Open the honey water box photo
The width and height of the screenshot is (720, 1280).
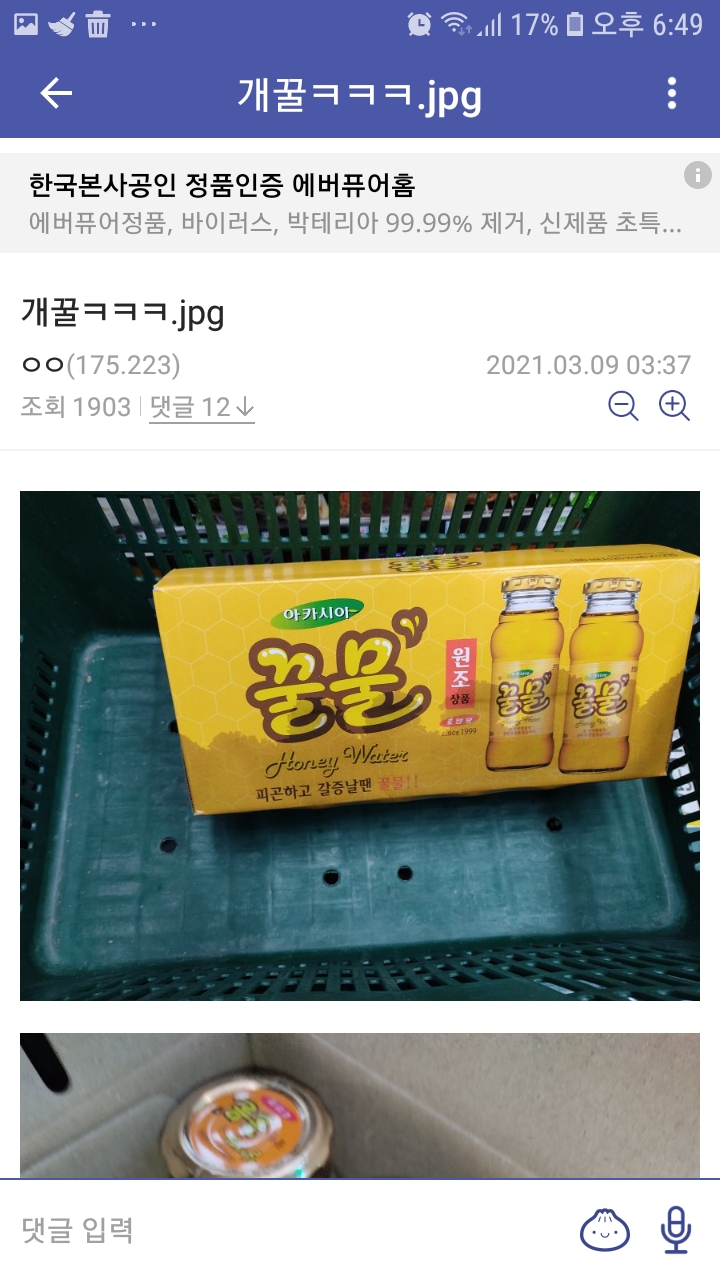click(x=360, y=745)
